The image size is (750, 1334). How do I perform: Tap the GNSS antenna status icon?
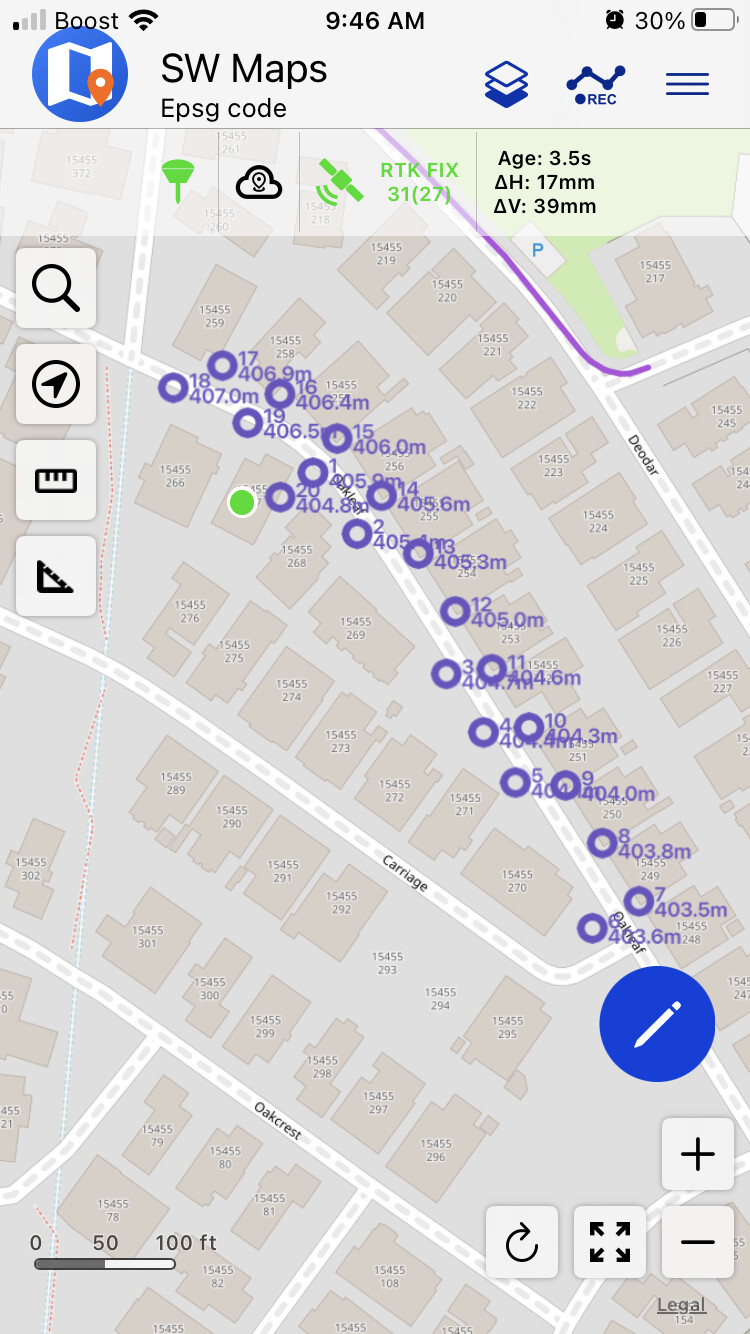click(x=177, y=181)
